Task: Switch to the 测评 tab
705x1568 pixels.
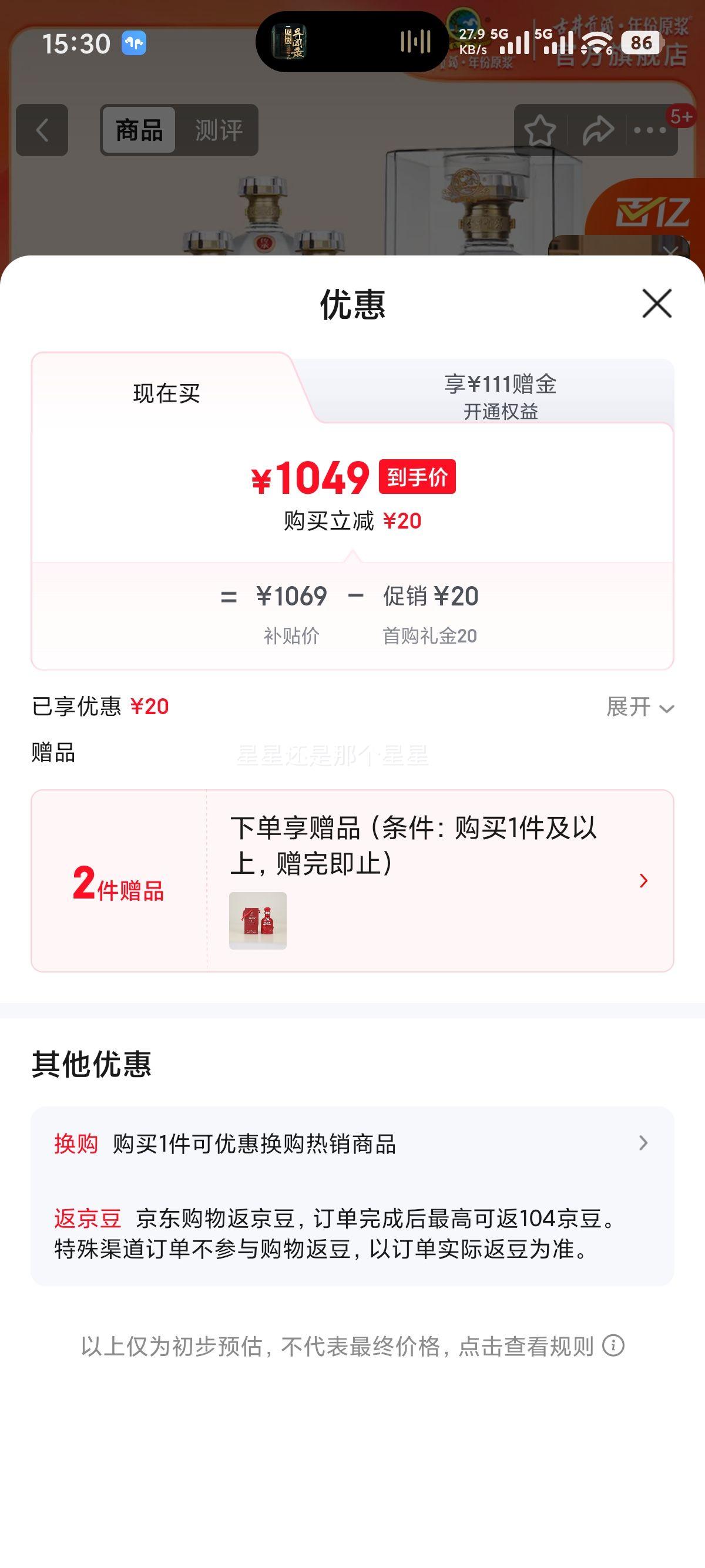Action: tap(218, 129)
